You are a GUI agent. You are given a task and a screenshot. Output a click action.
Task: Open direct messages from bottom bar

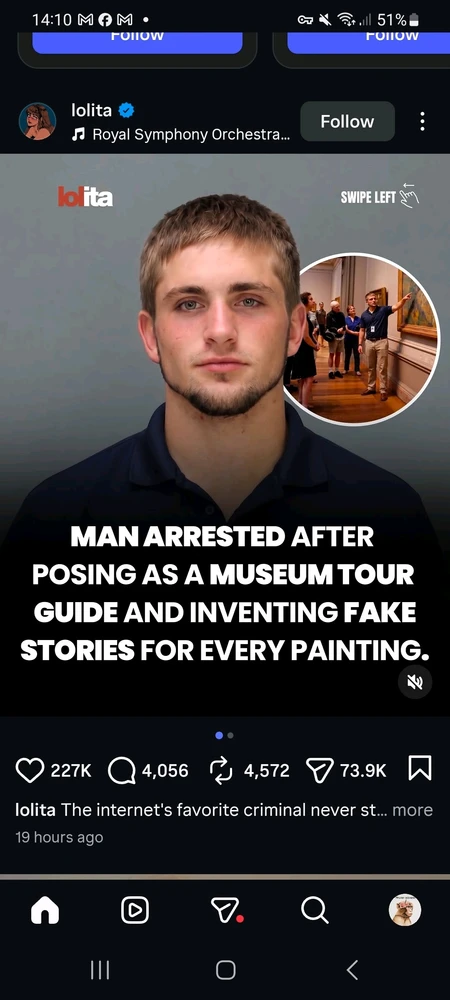pos(226,910)
